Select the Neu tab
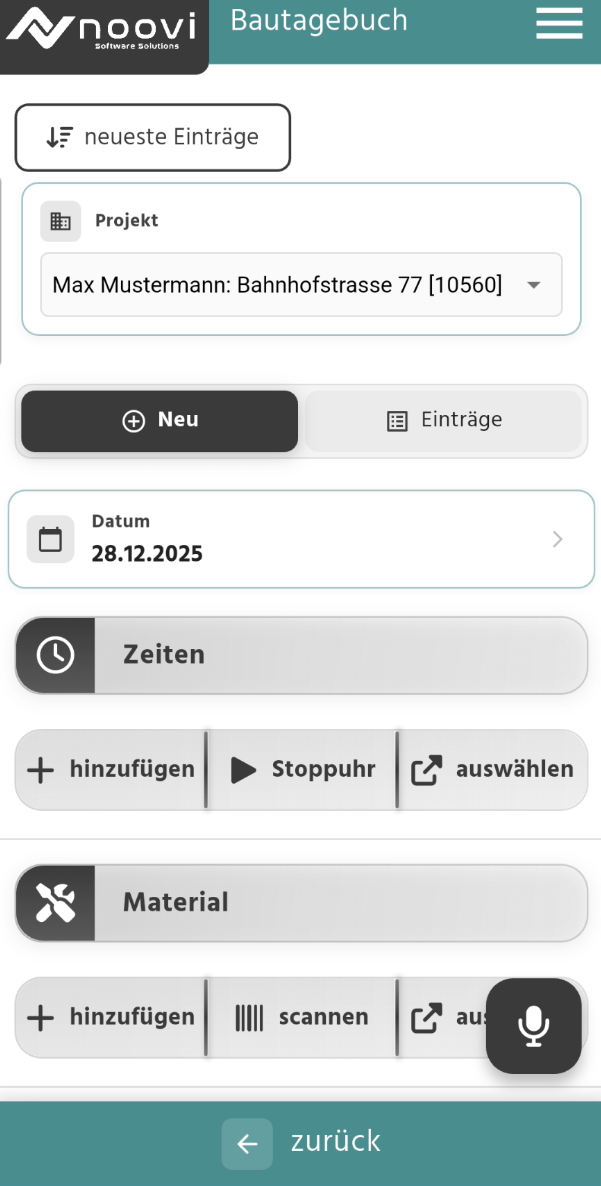The height and width of the screenshot is (1186, 601). pyautogui.click(x=159, y=421)
